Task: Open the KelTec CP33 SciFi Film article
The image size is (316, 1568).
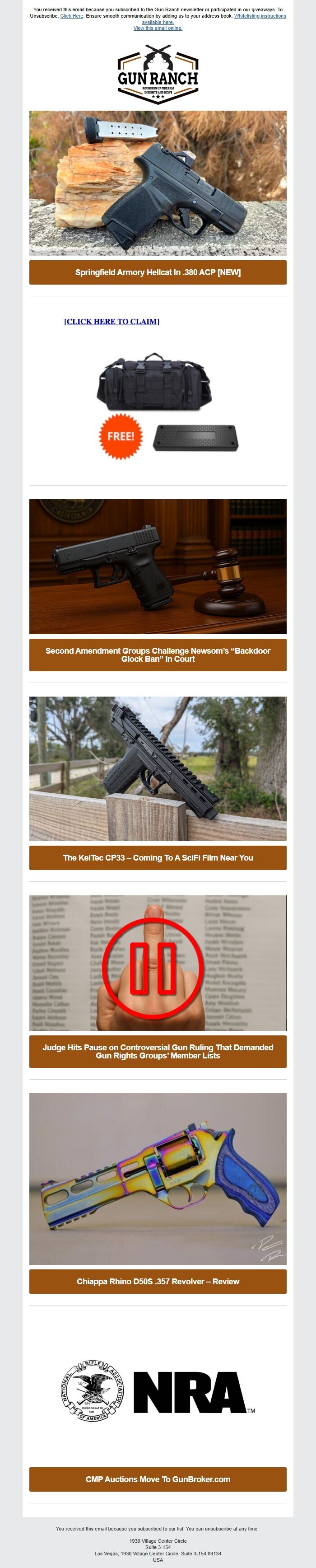Action: pos(158,858)
